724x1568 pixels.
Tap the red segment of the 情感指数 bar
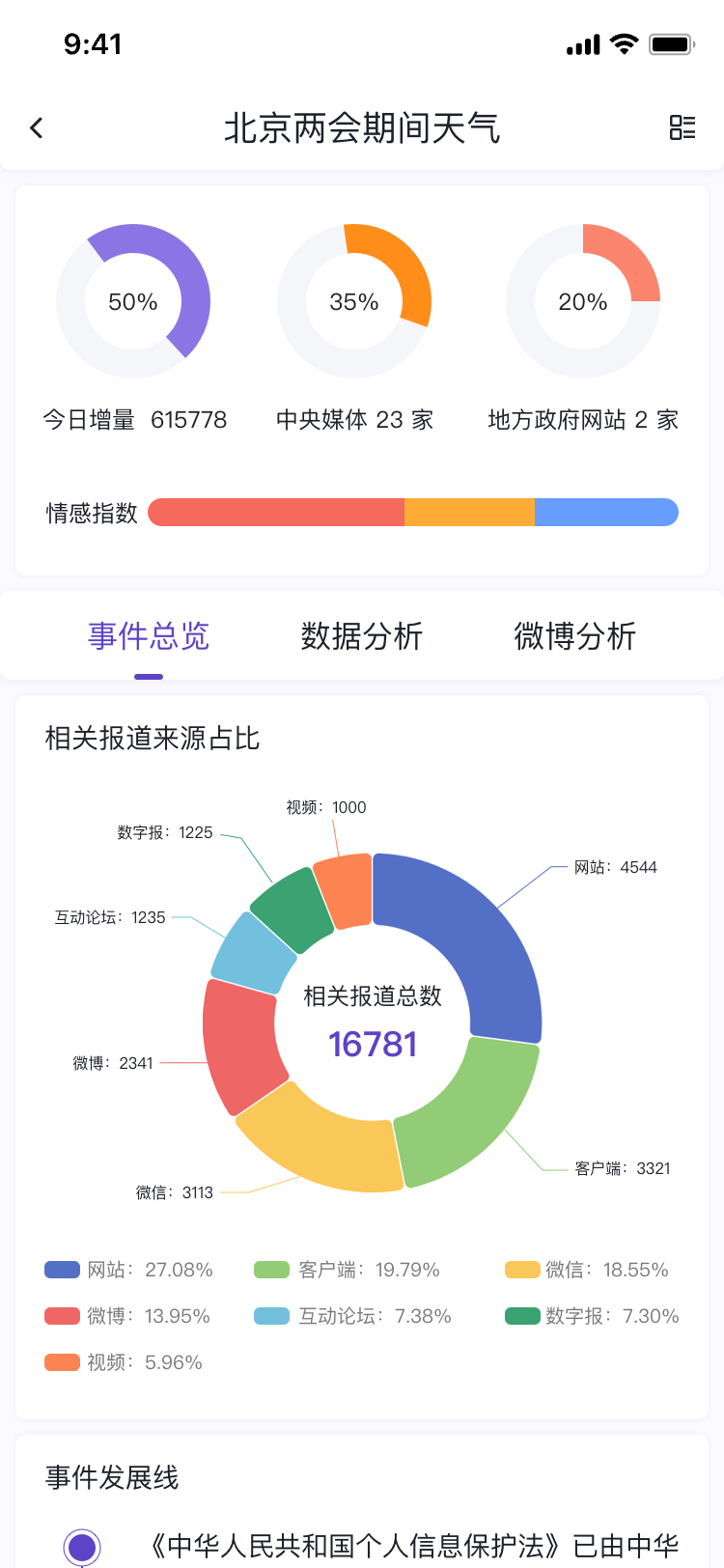(x=280, y=513)
